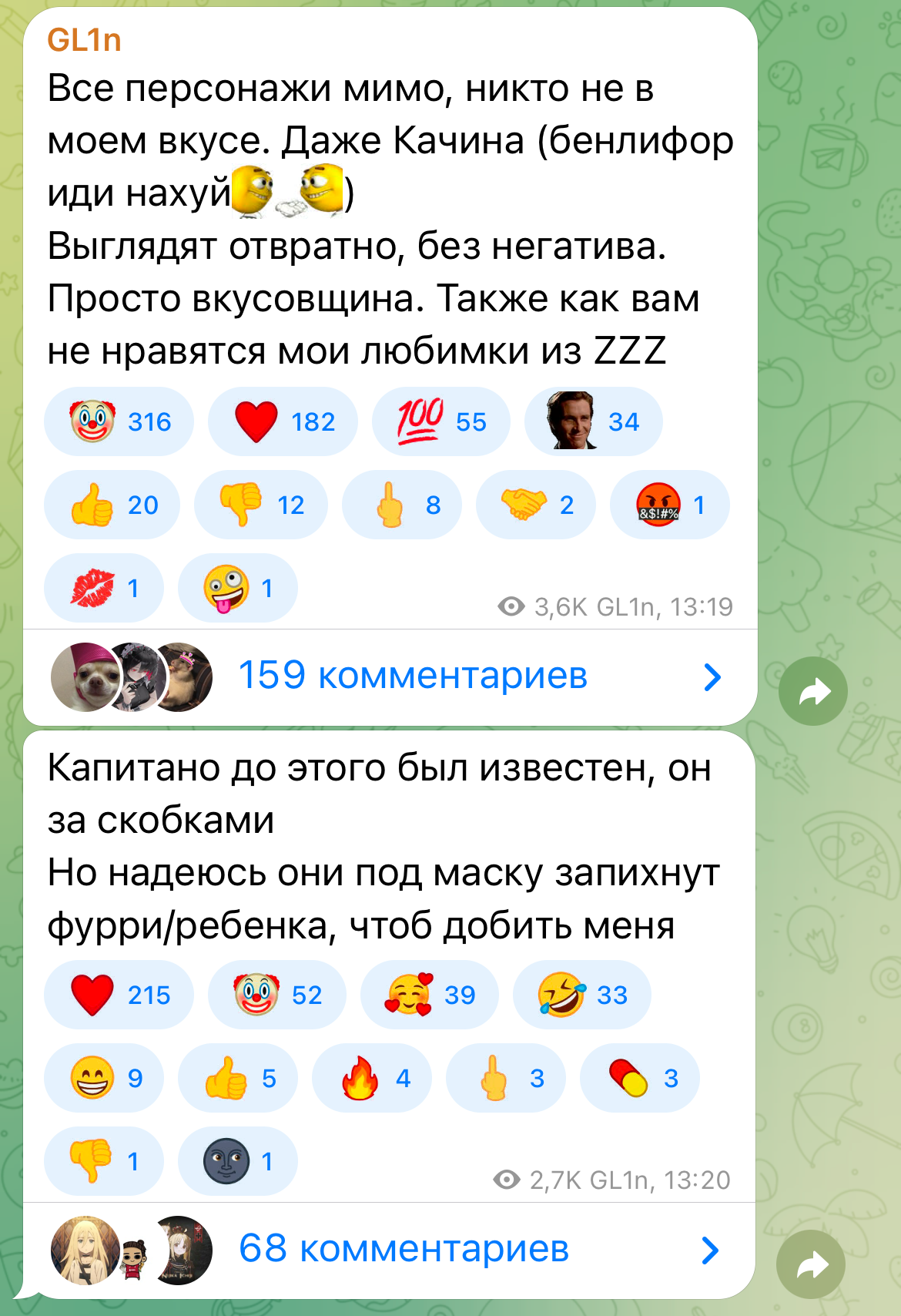Screen dimensions: 901x1316
Task: Tap the pill reaction showing 3
Action: pyautogui.click(x=639, y=1078)
